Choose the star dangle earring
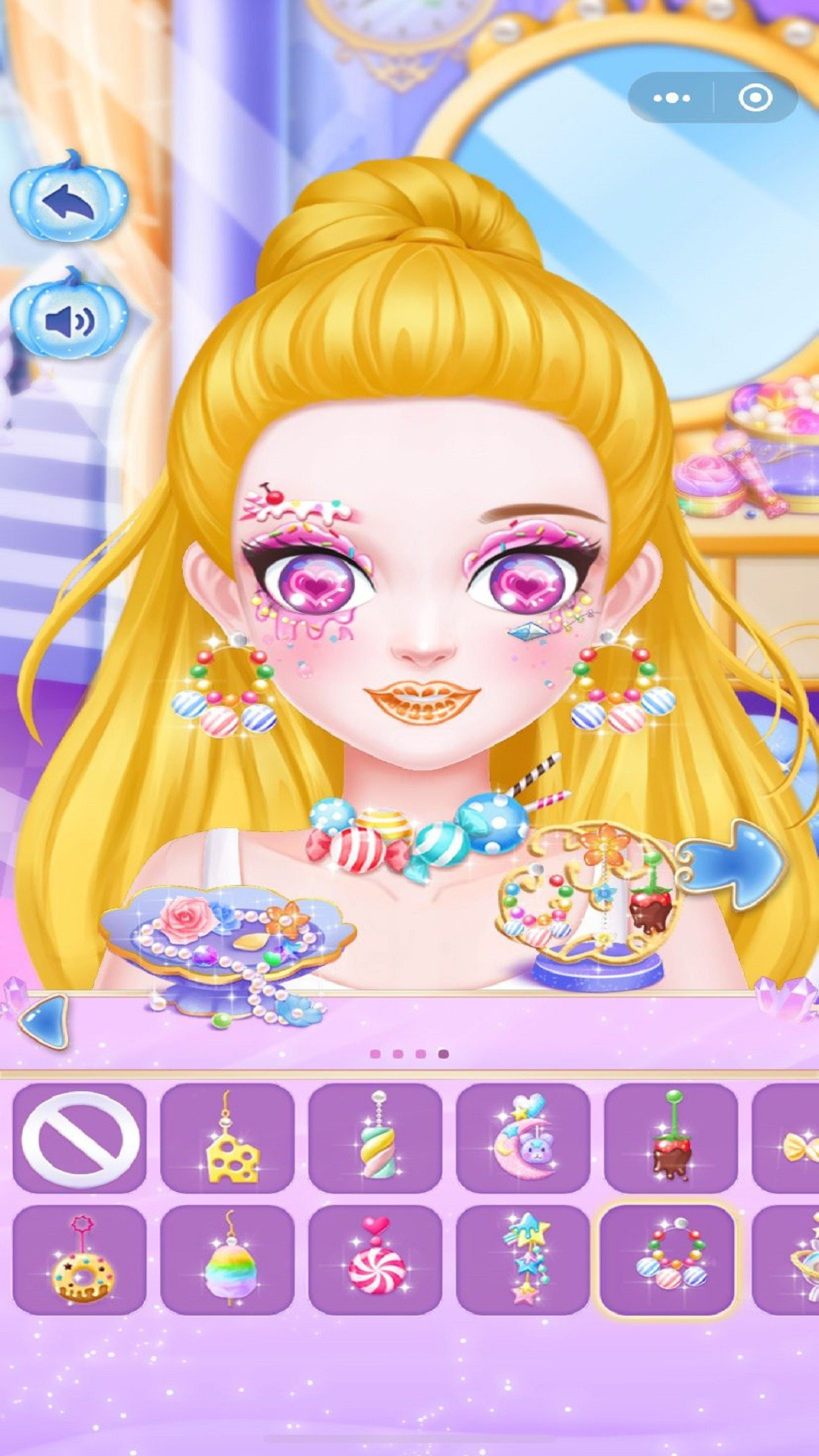The image size is (819, 1456). [x=523, y=1260]
